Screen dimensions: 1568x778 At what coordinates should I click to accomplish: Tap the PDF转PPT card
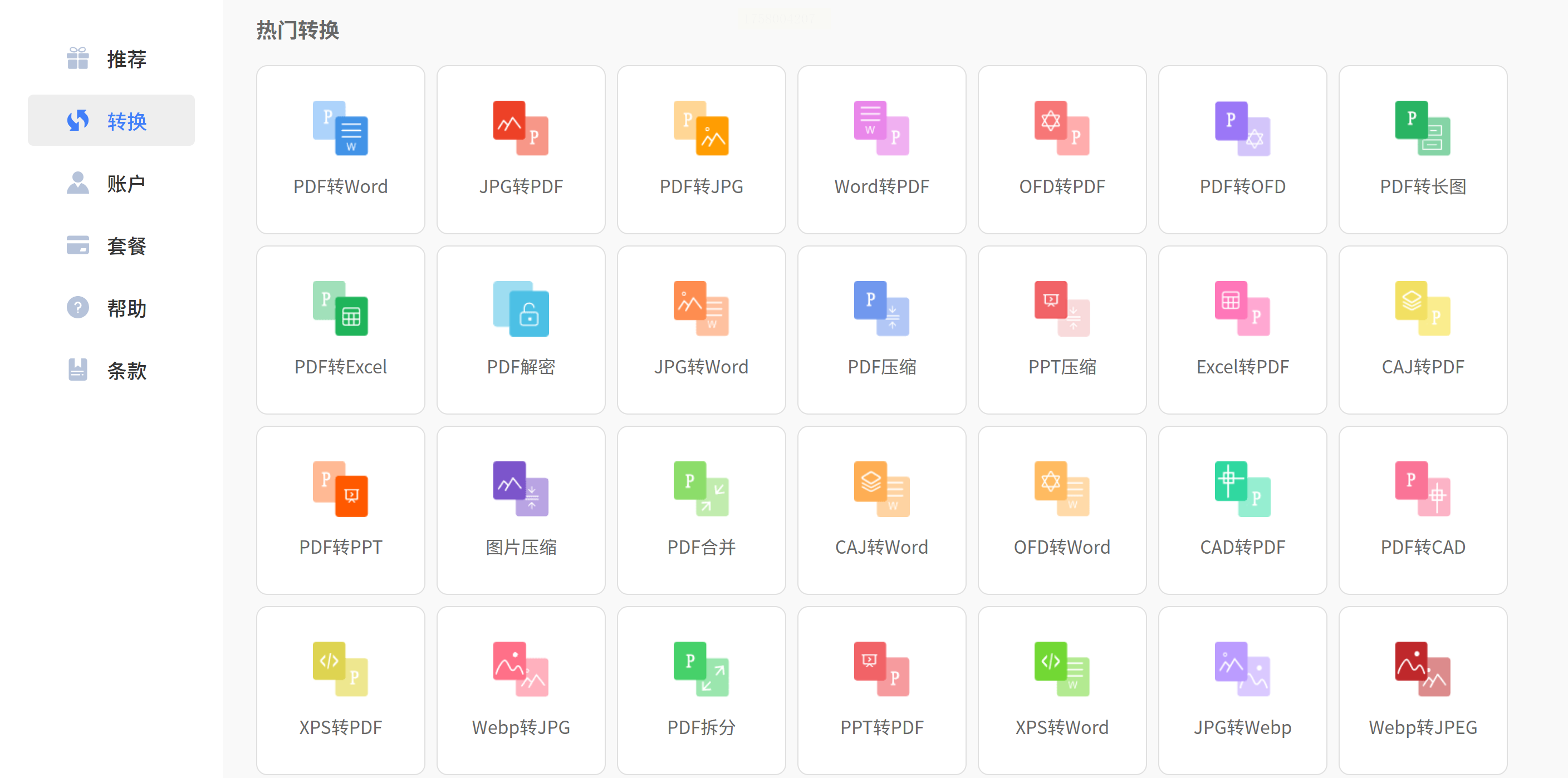(340, 510)
